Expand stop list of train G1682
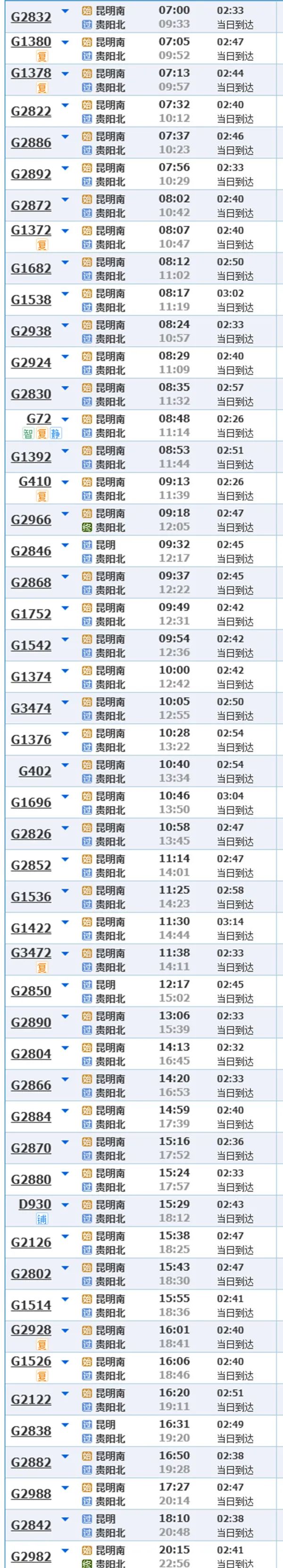This screenshot has height=1568, width=283. click(66, 263)
